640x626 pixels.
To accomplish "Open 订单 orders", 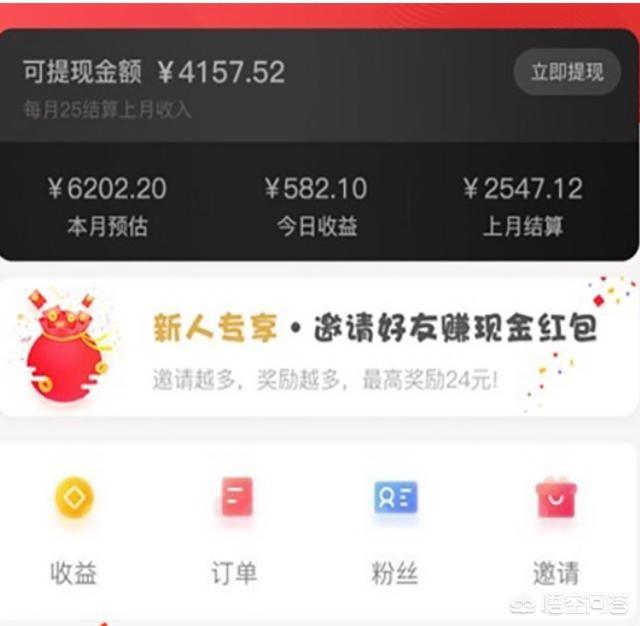I will click(235, 530).
